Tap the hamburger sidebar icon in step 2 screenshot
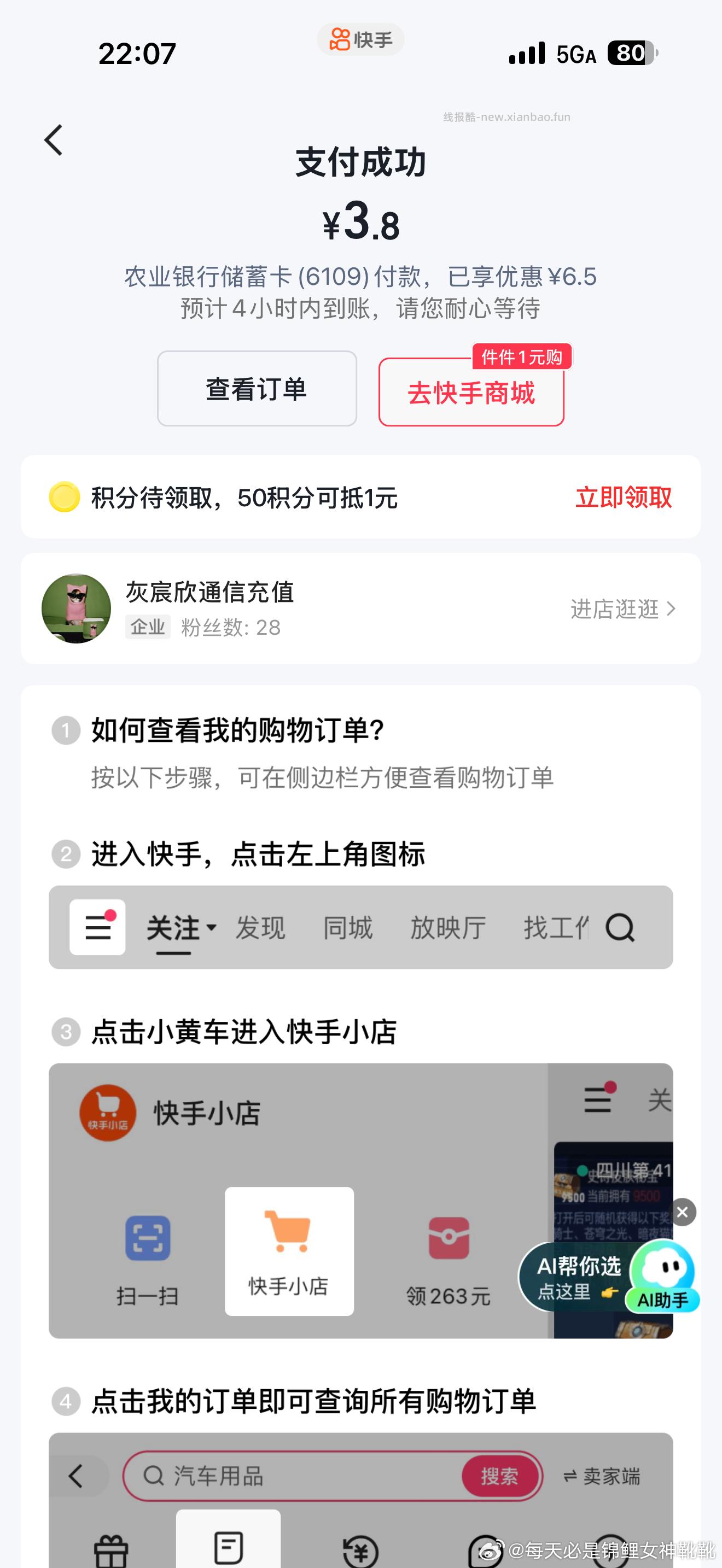 click(x=97, y=927)
